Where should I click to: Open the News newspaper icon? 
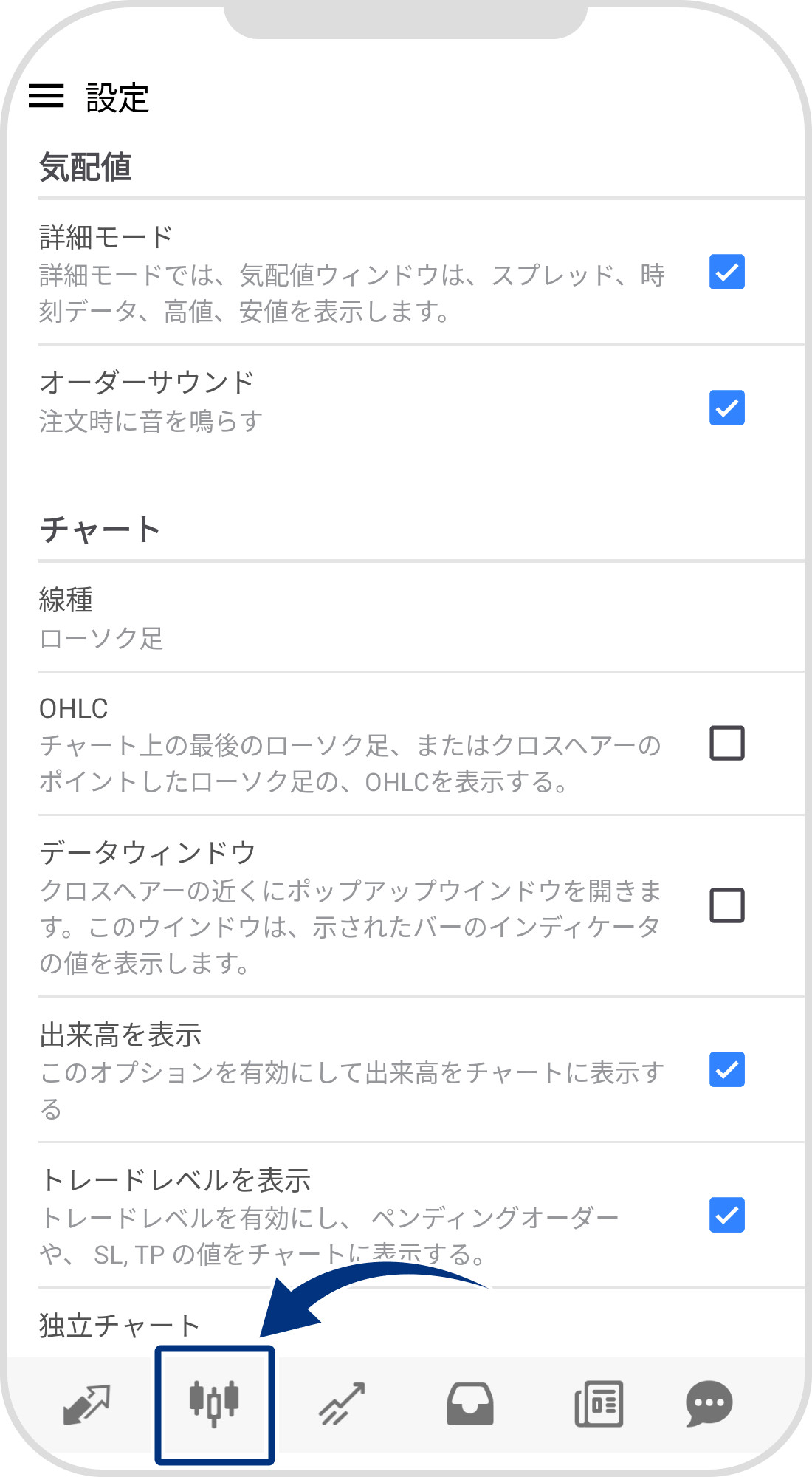click(x=598, y=1403)
